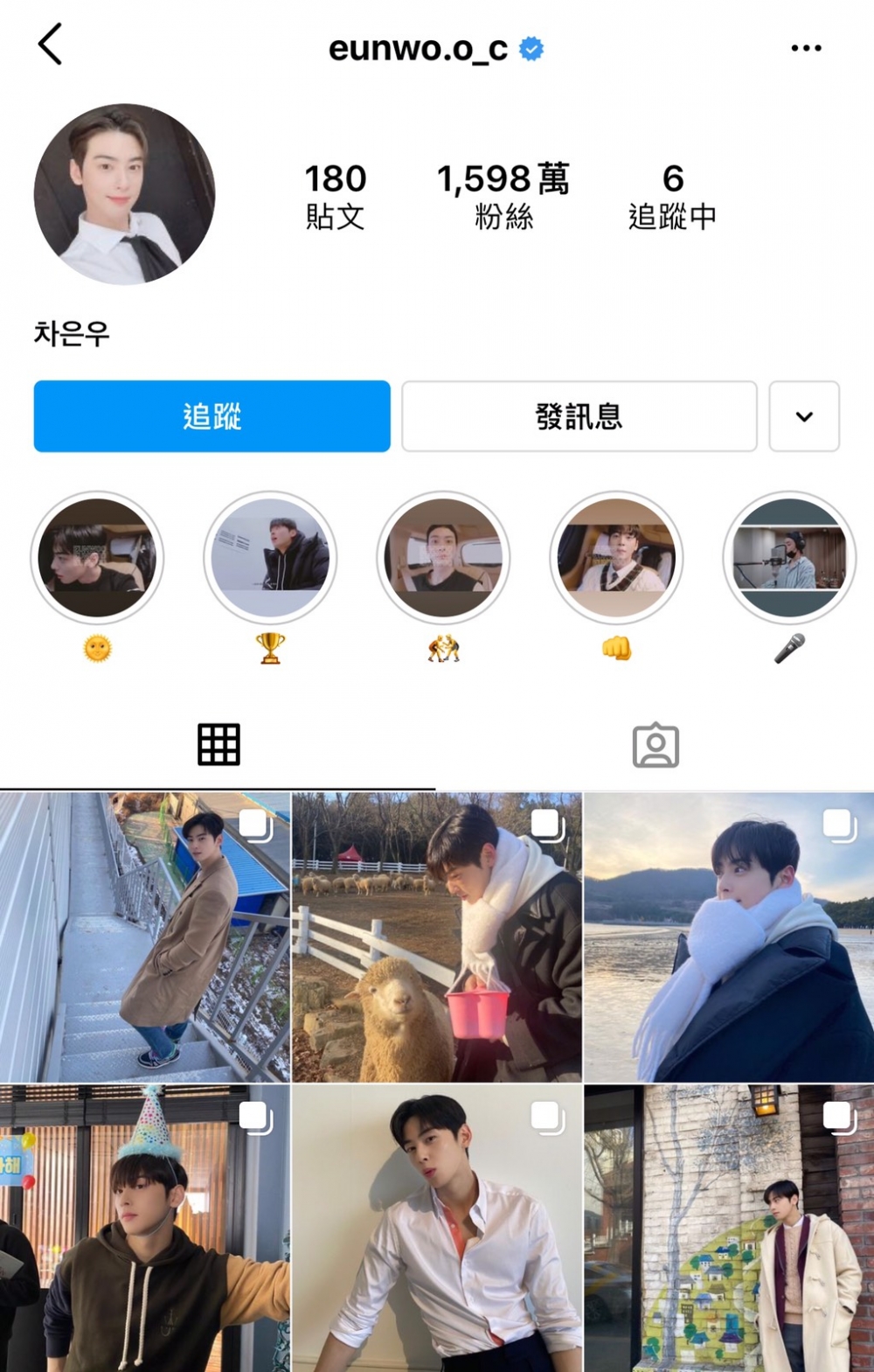Open the wrestlers emoji story highlight
Viewport: 874px width, 1372px height.
[x=443, y=558]
